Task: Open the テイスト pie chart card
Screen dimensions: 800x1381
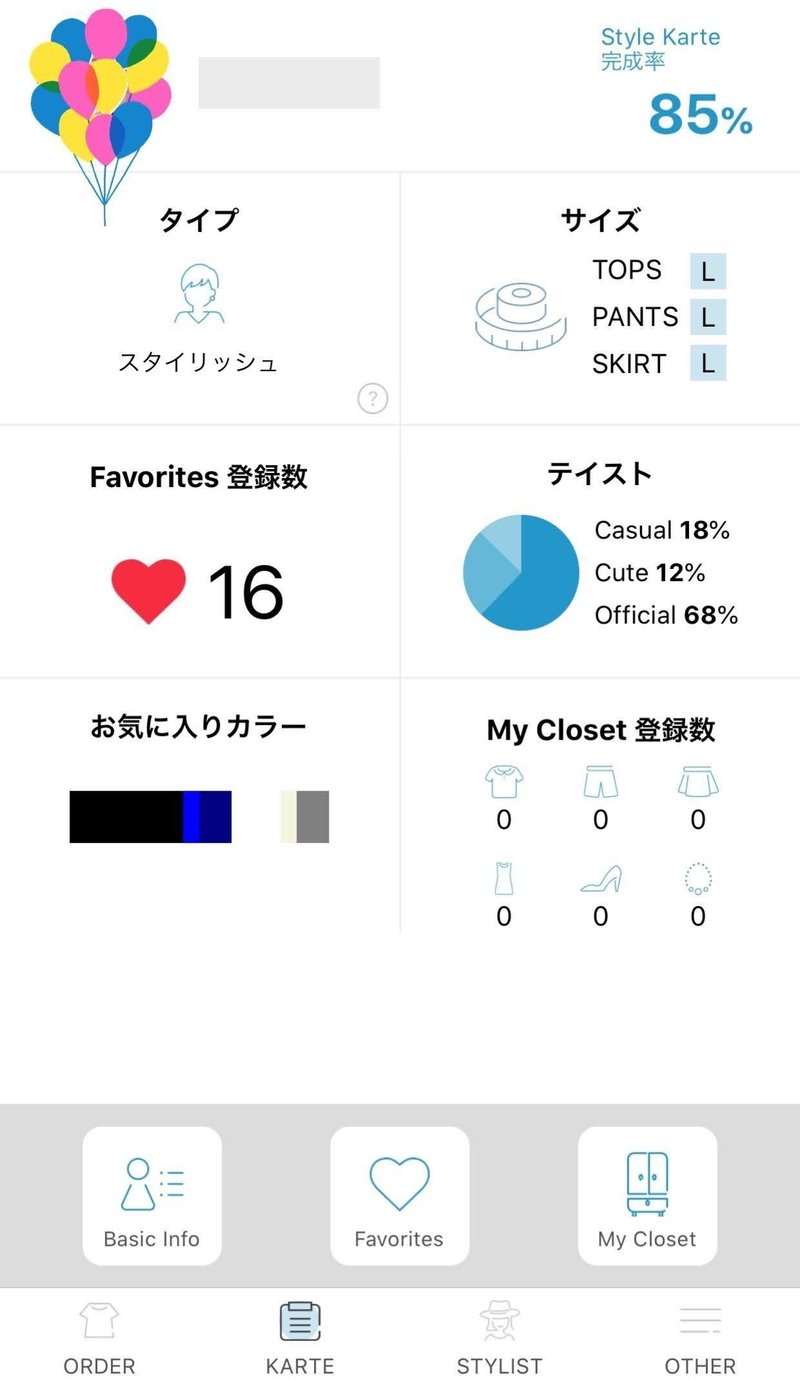Action: (x=600, y=551)
